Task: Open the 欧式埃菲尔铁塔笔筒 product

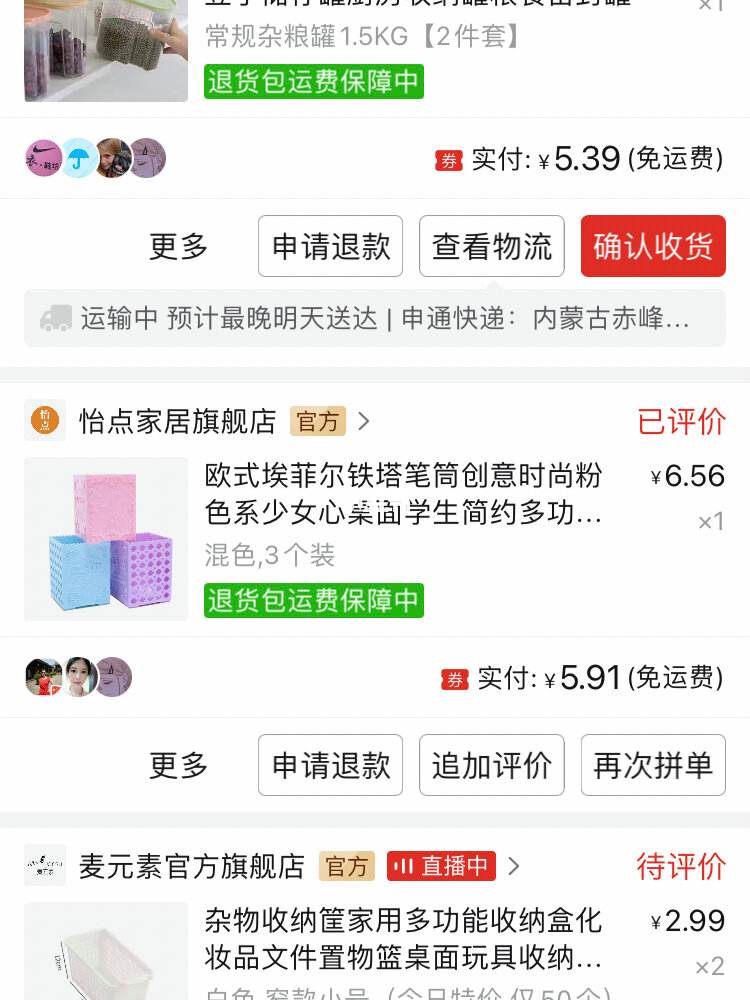Action: coord(403,494)
